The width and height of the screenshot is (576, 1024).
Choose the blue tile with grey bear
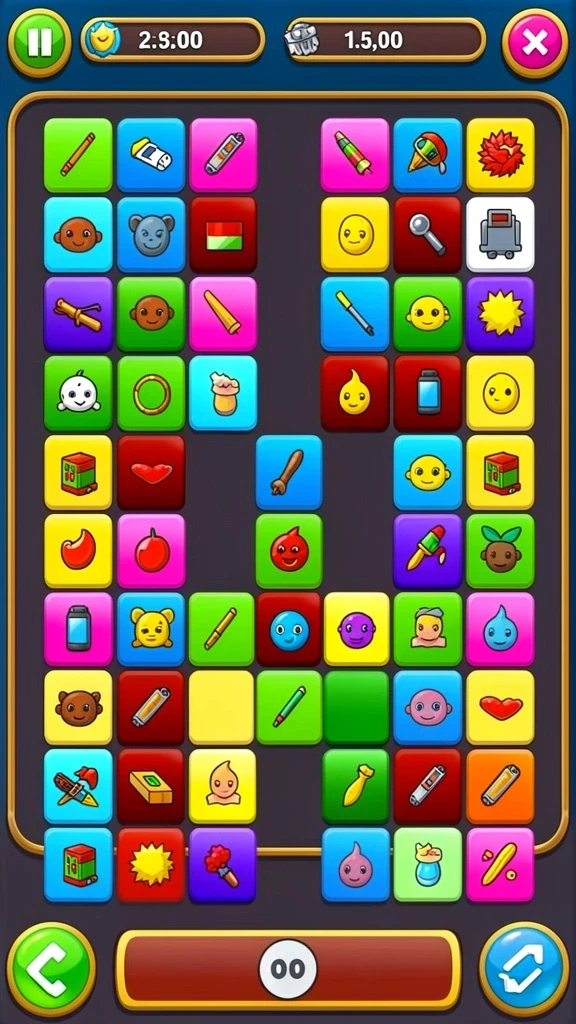click(x=152, y=234)
